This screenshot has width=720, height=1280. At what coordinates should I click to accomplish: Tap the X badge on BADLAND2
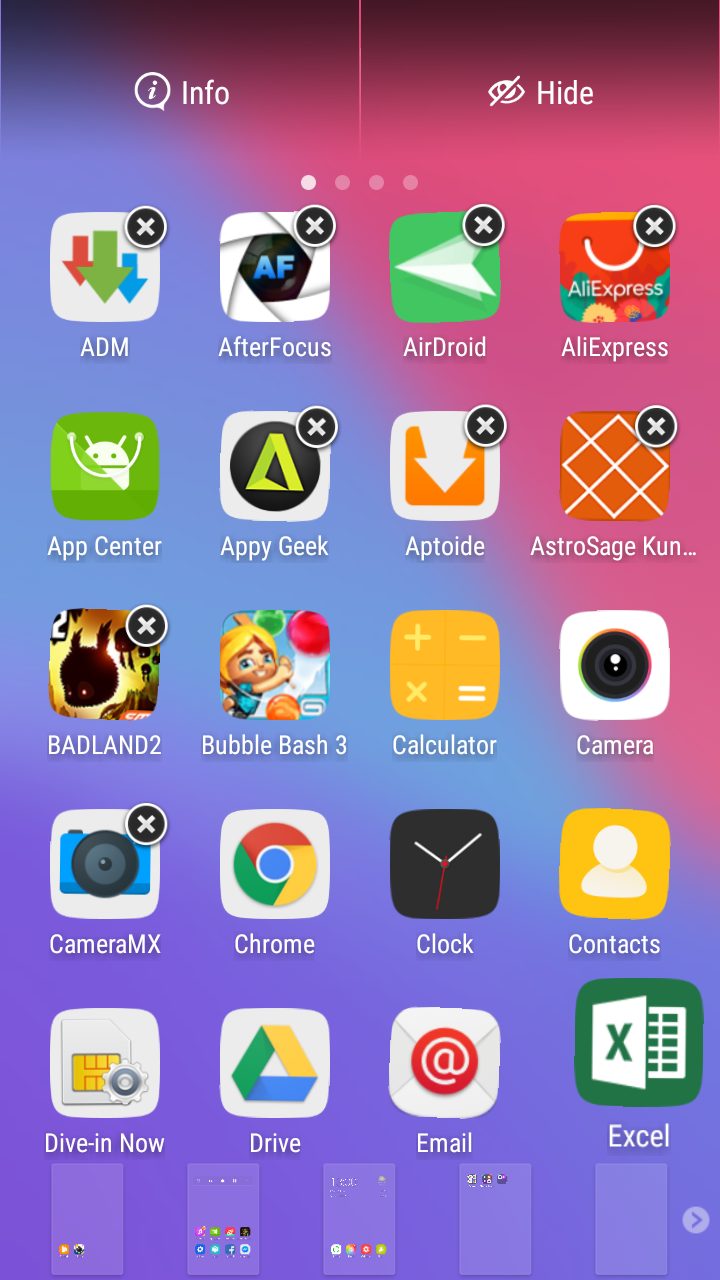[146, 627]
